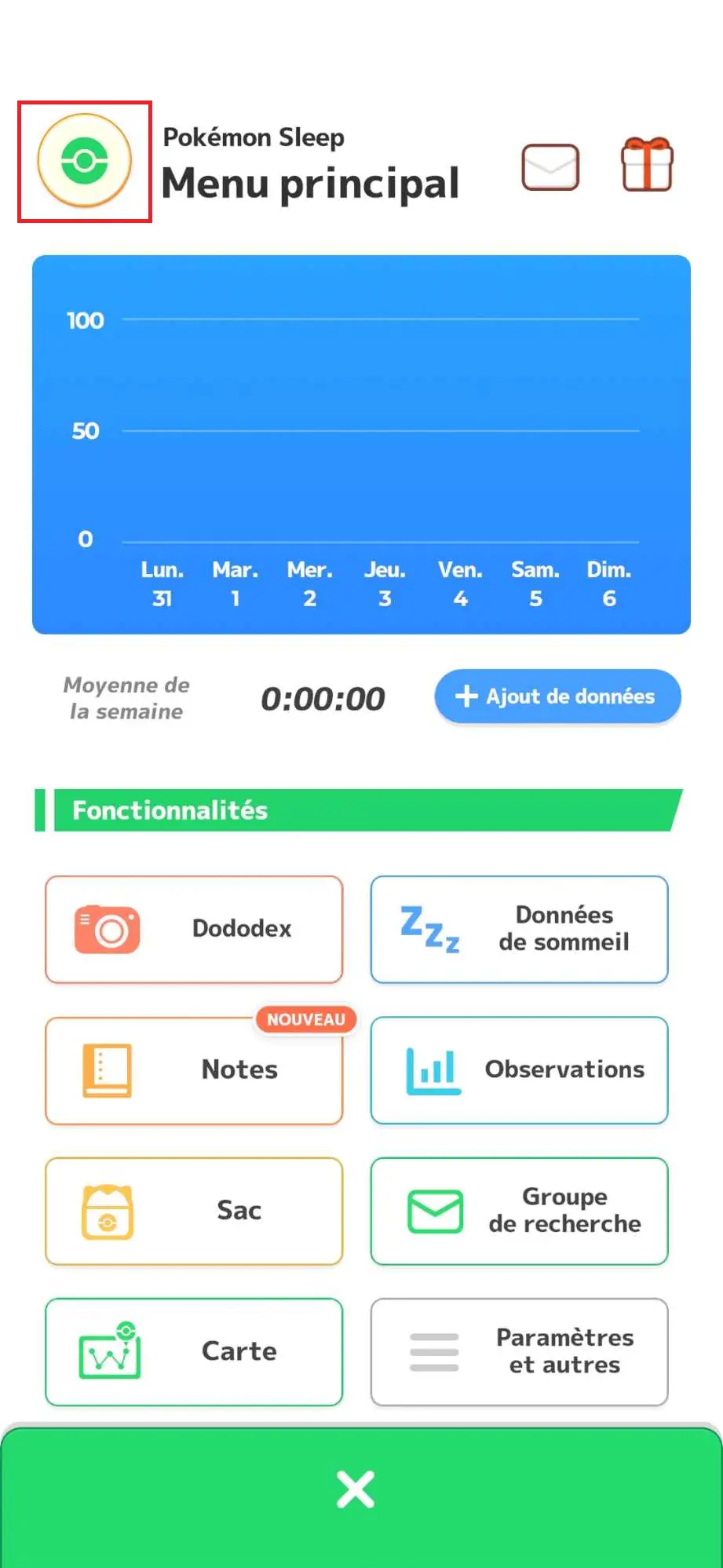Open the mail envelope icon
The height and width of the screenshot is (1568, 723).
[x=550, y=166]
